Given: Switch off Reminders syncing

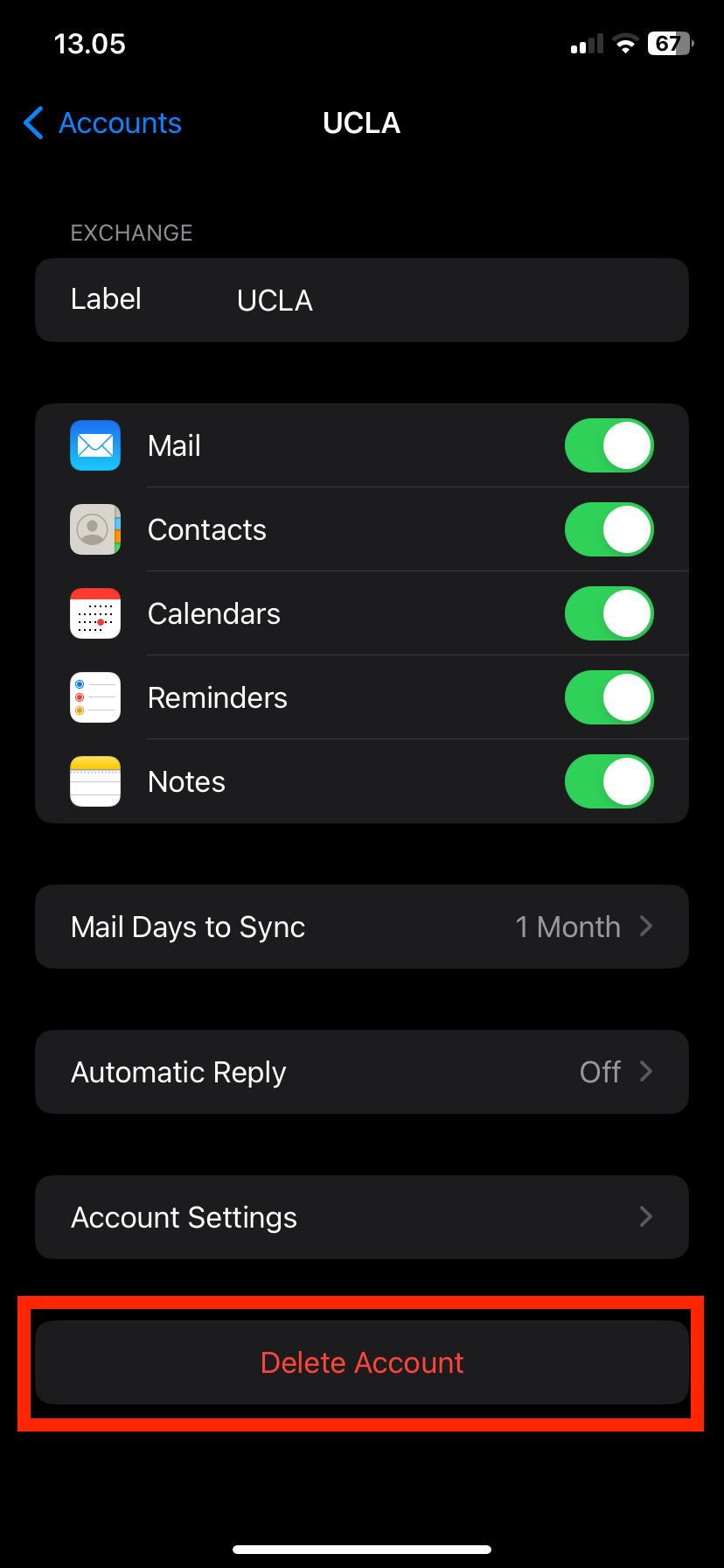Looking at the screenshot, I should 609,698.
